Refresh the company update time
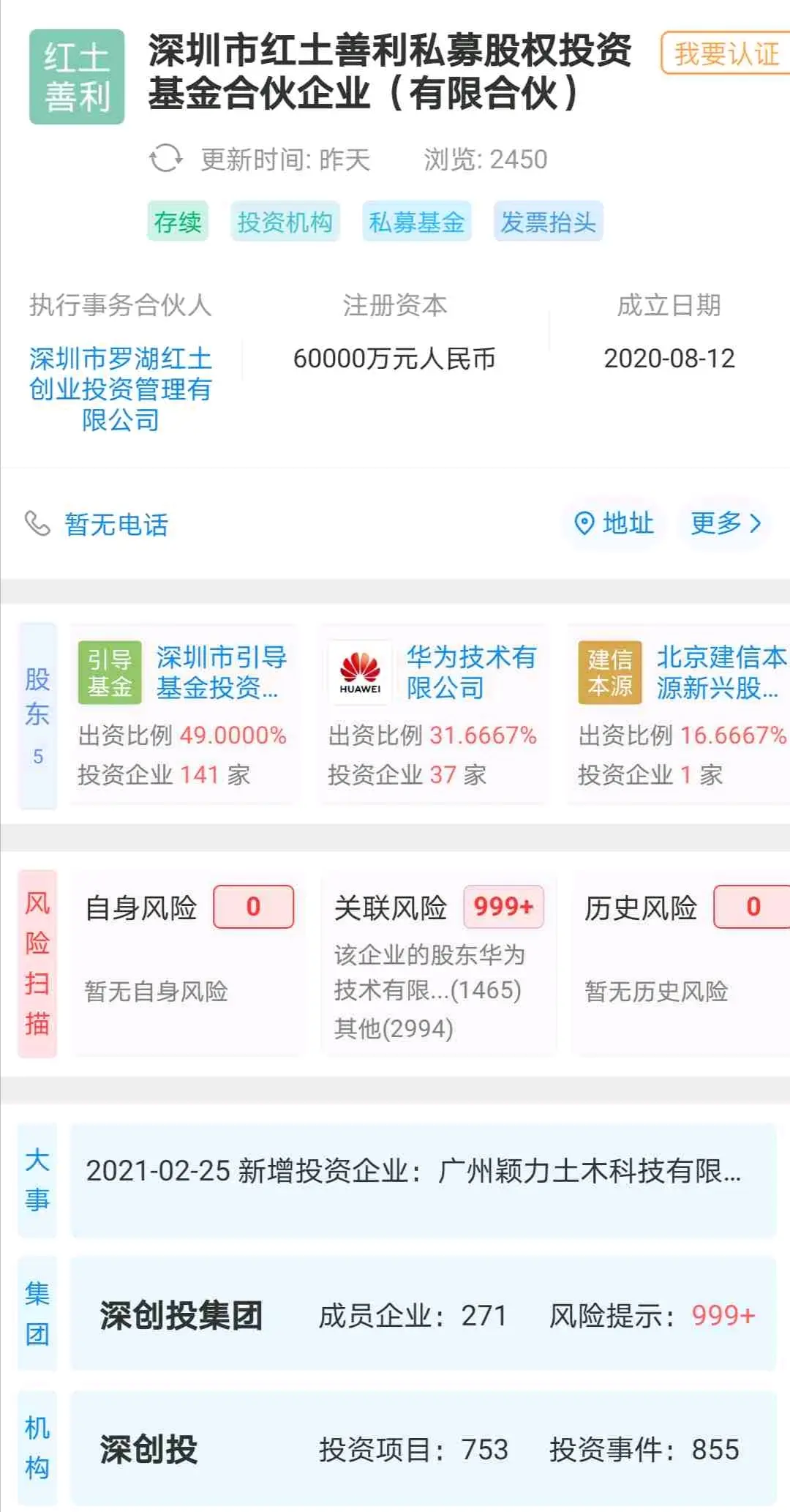 coord(165,159)
